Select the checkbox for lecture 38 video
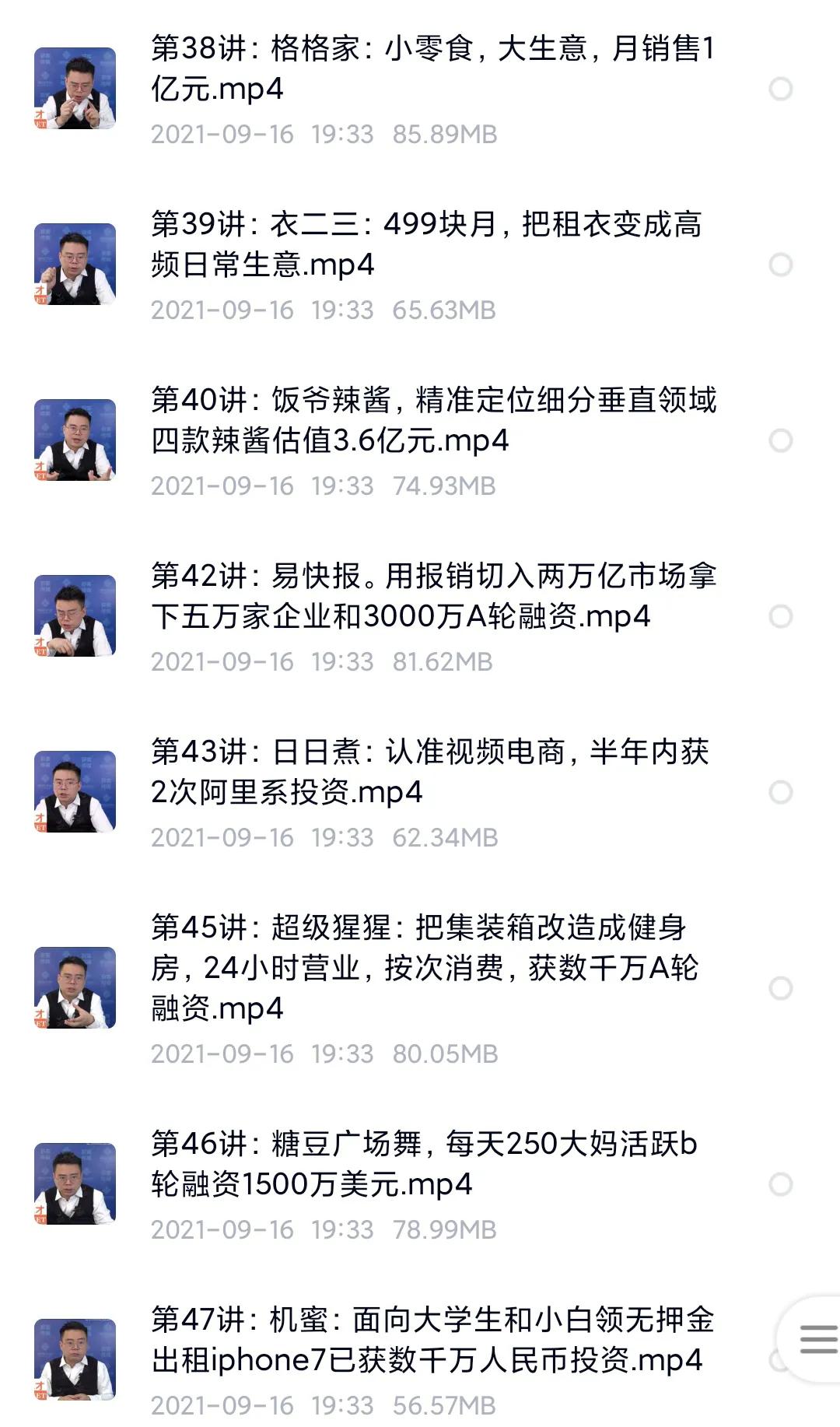Viewport: 840px width, 1427px height. click(x=780, y=89)
